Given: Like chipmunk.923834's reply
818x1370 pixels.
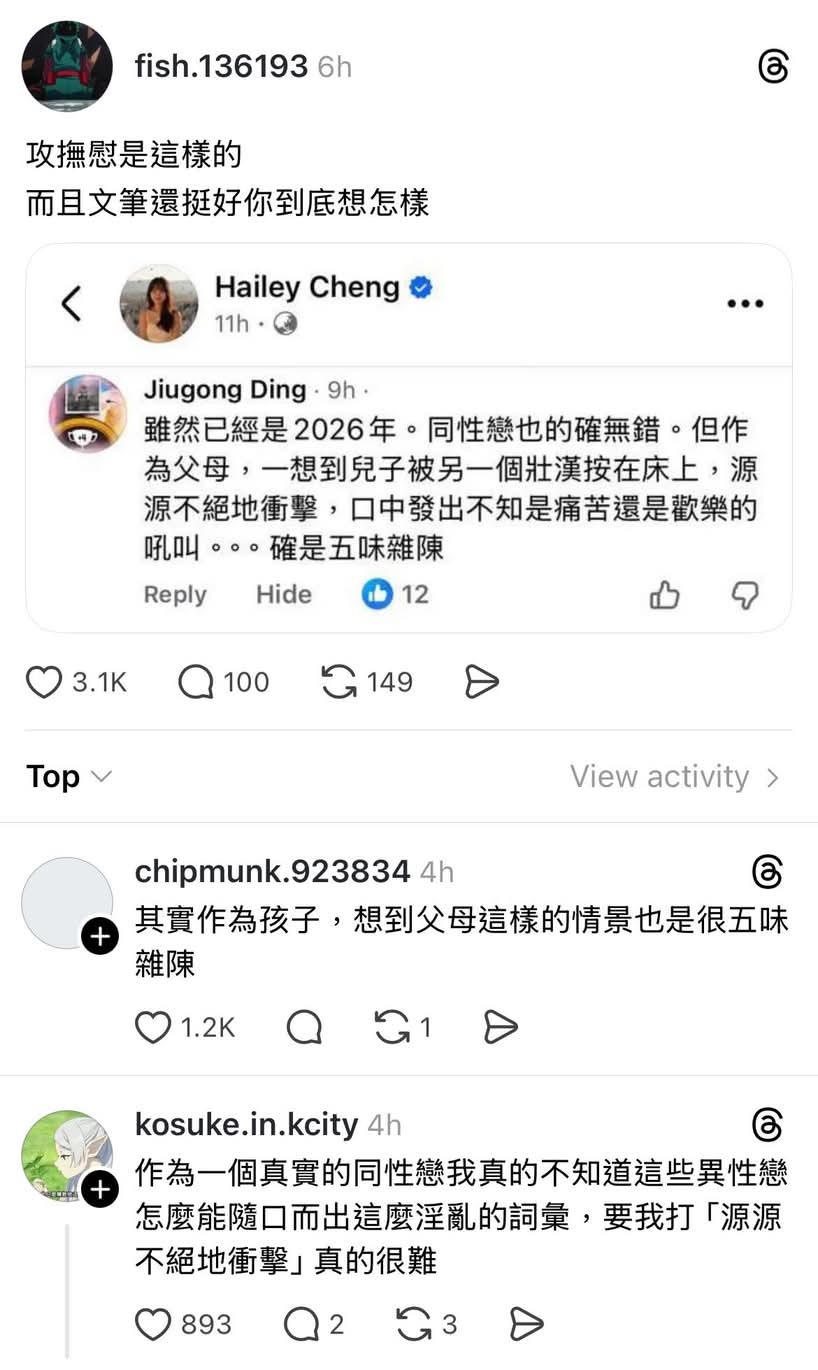Looking at the screenshot, I should (x=153, y=1027).
